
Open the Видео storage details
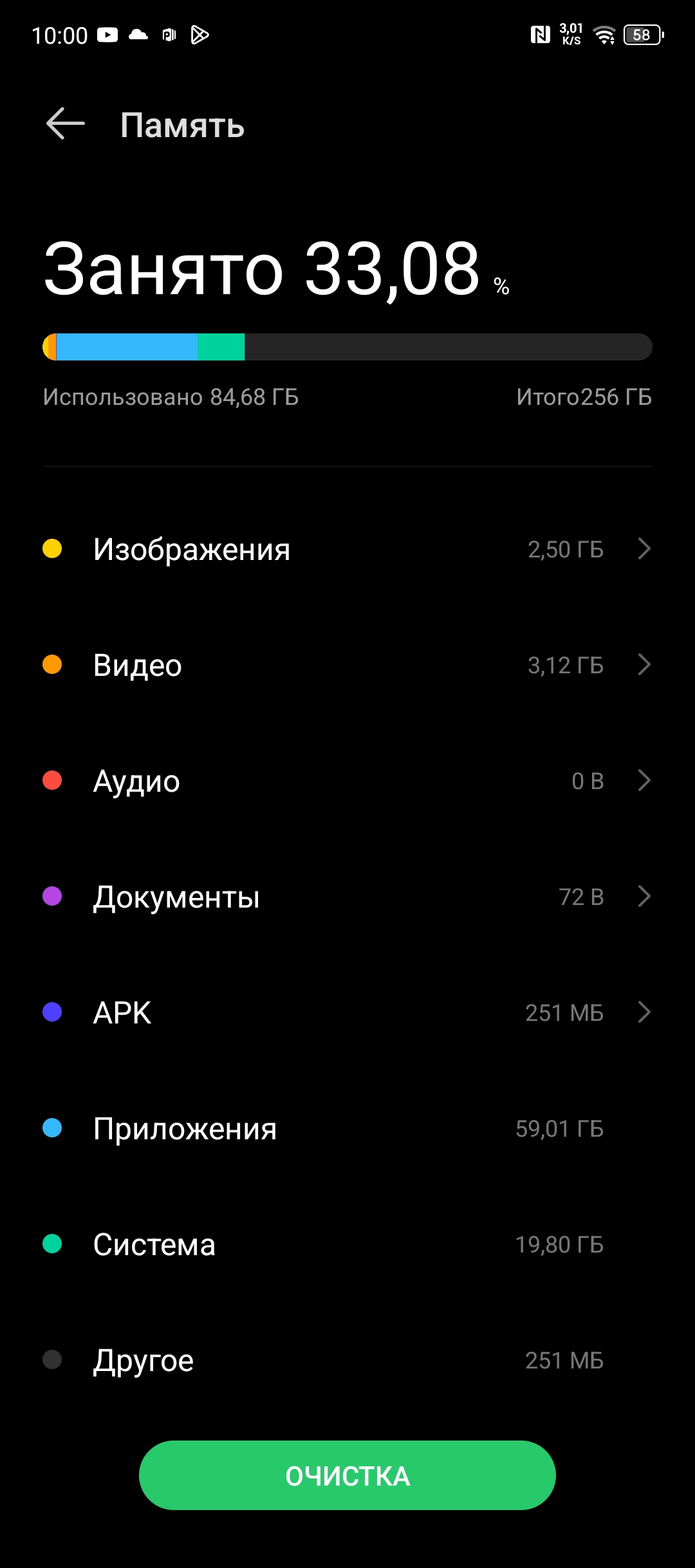click(347, 665)
